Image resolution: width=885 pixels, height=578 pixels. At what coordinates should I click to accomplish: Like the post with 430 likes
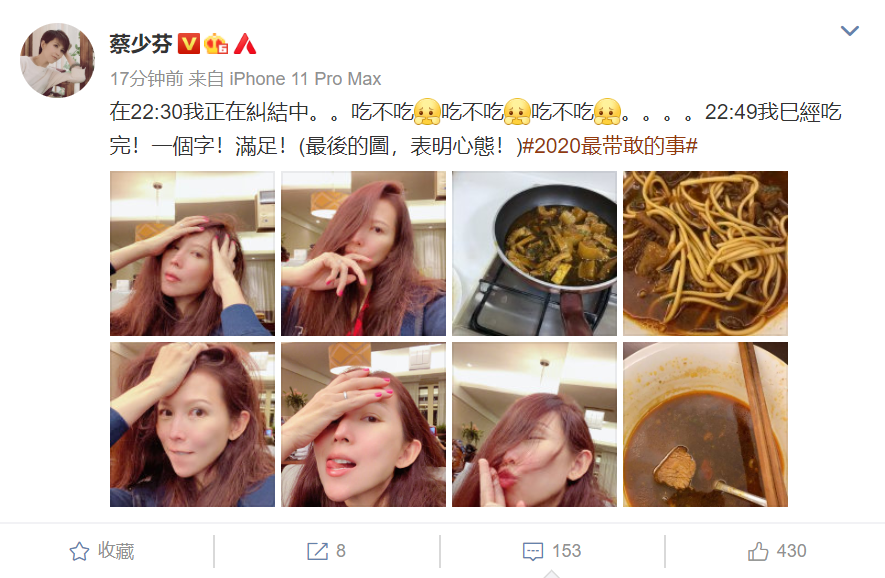coord(777,551)
